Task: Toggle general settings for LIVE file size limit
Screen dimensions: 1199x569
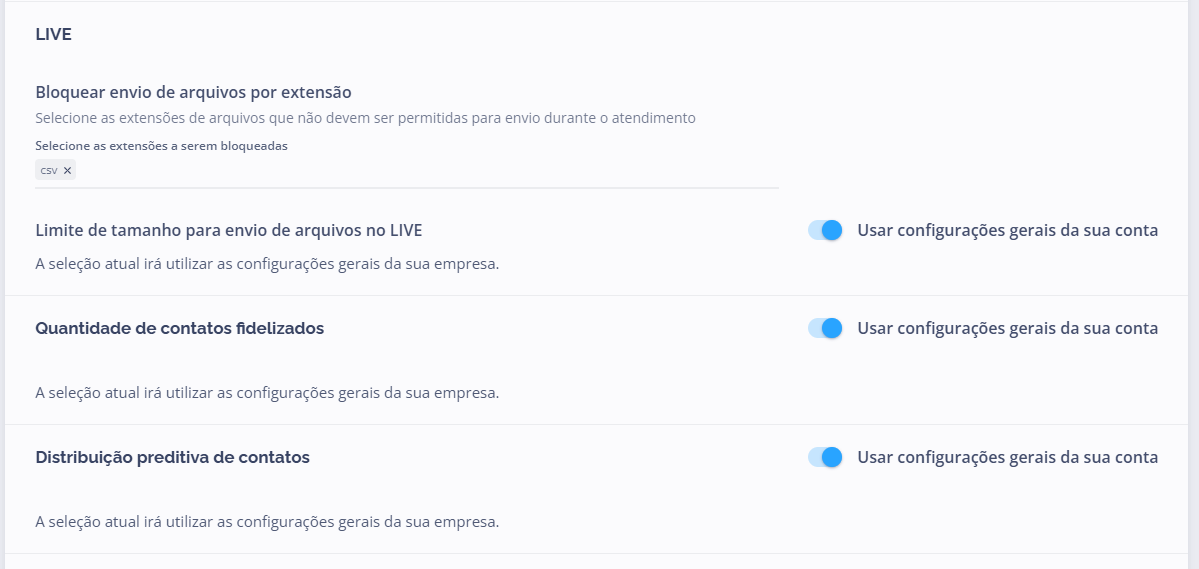Action: click(x=825, y=230)
